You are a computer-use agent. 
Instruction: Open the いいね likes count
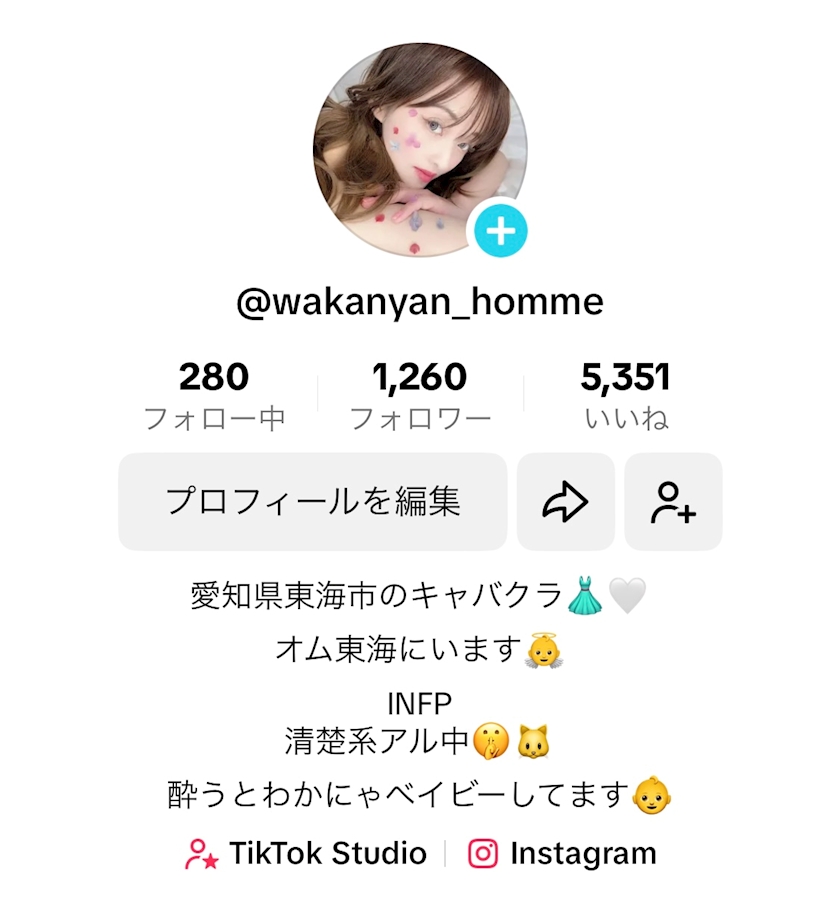(626, 396)
